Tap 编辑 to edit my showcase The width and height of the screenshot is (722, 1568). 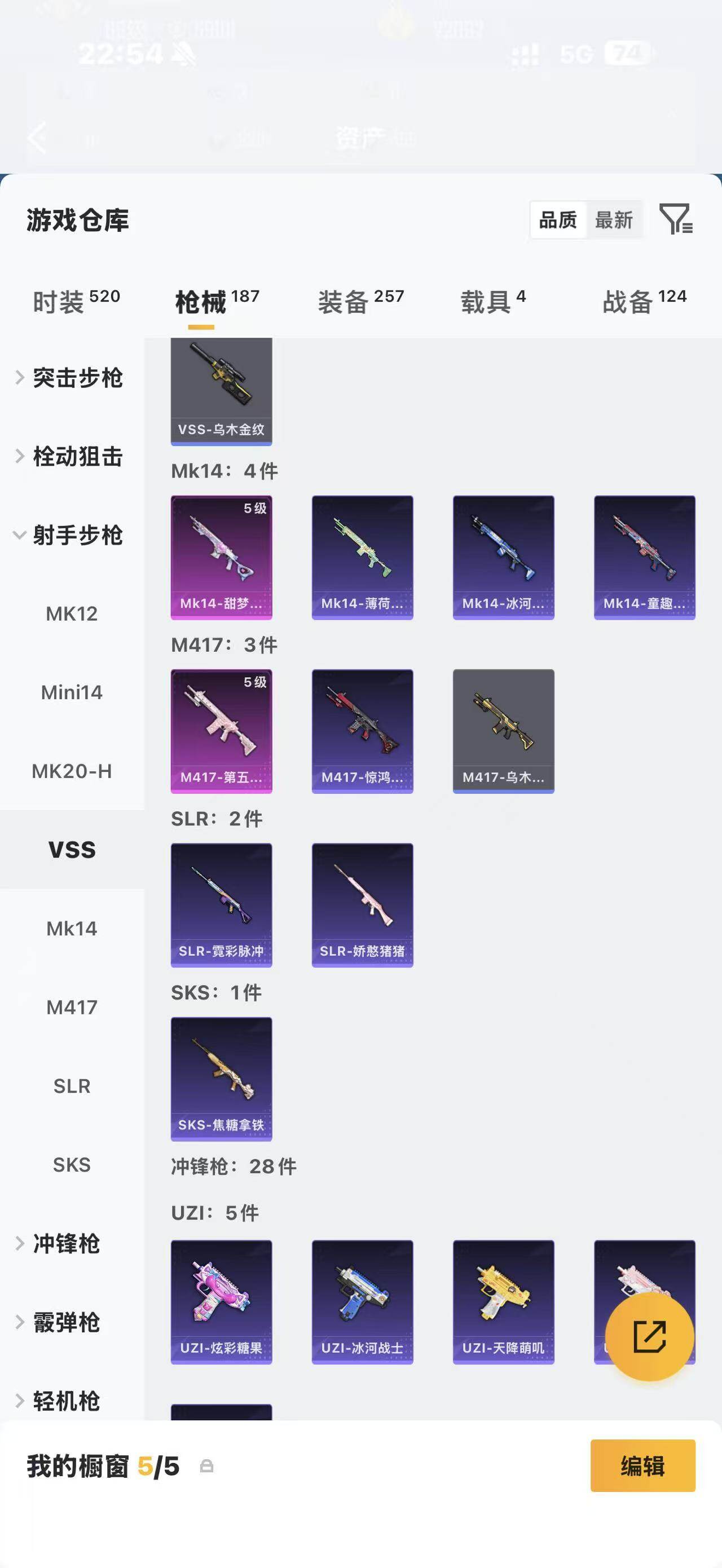[643, 1466]
